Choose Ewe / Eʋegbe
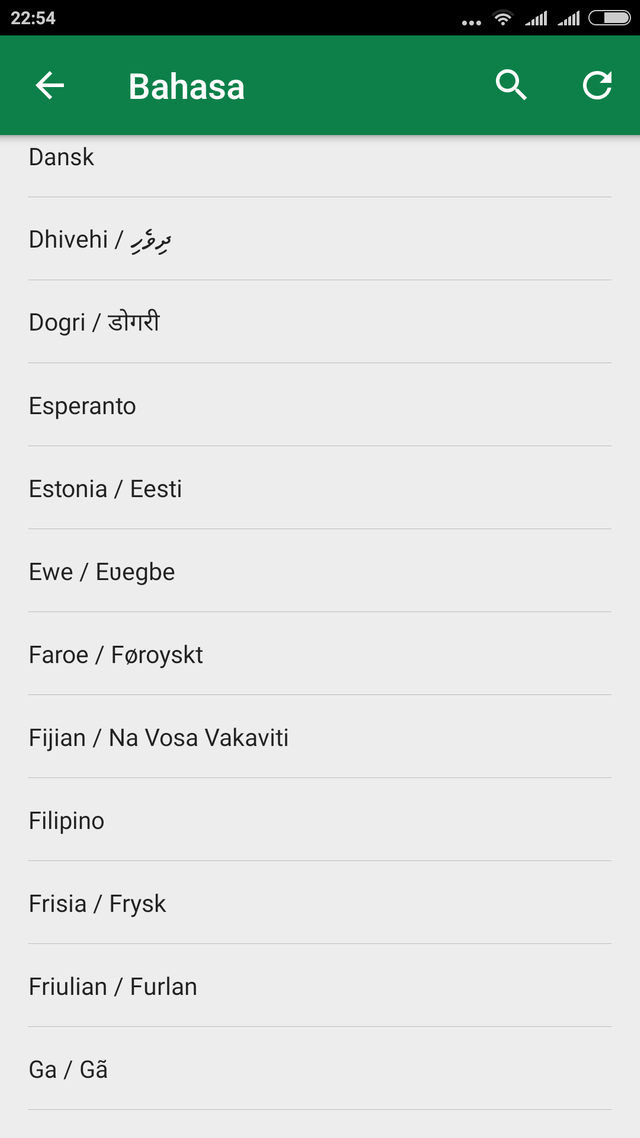The image size is (640, 1138). [320, 570]
